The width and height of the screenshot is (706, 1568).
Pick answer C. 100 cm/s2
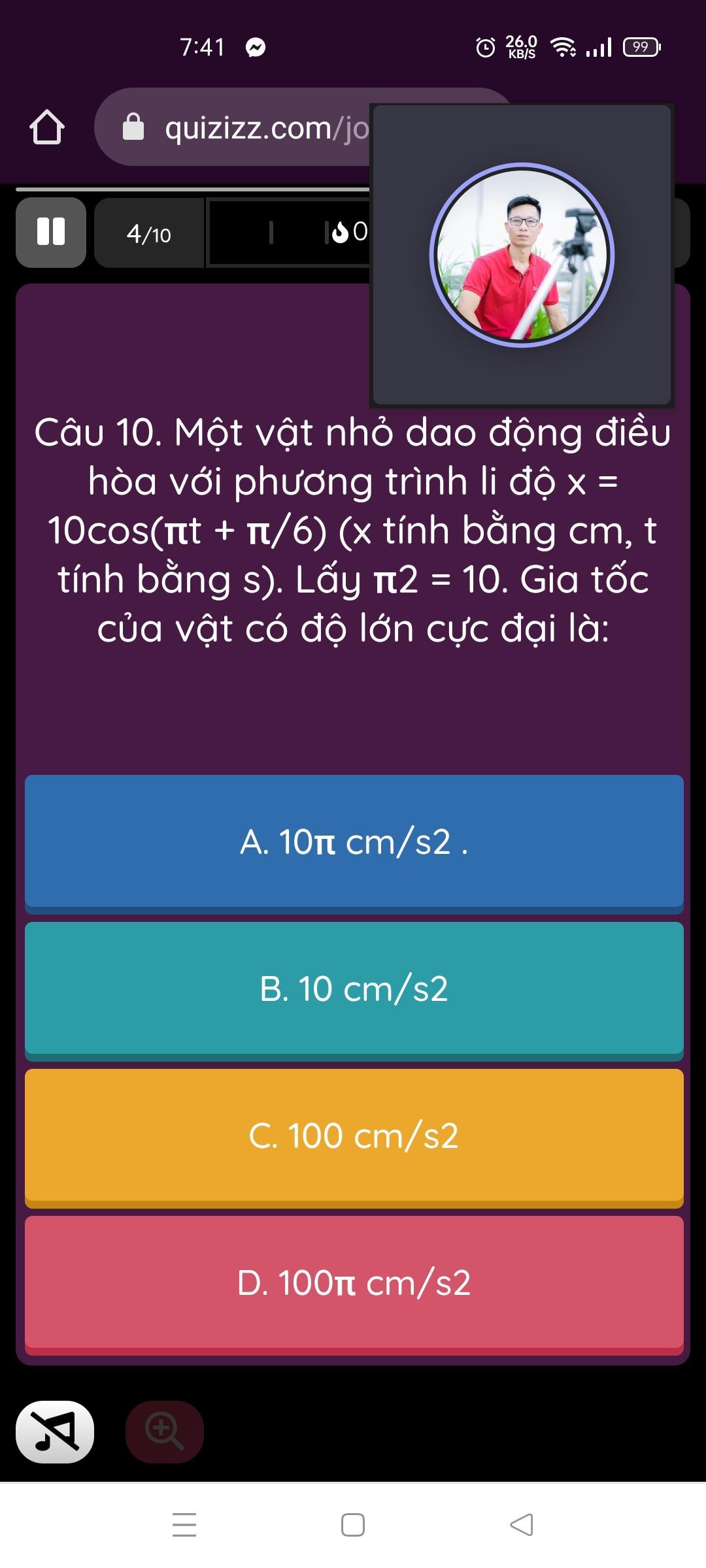[354, 1136]
